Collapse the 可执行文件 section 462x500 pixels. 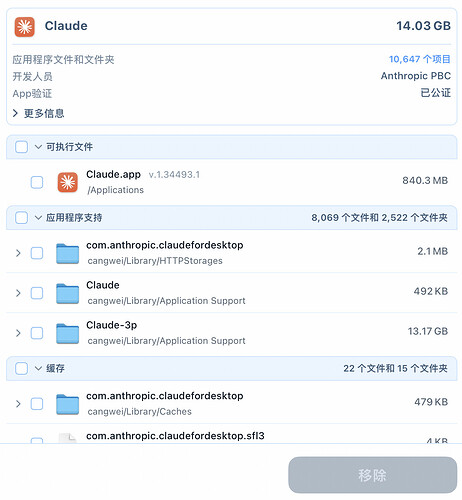(x=38, y=147)
